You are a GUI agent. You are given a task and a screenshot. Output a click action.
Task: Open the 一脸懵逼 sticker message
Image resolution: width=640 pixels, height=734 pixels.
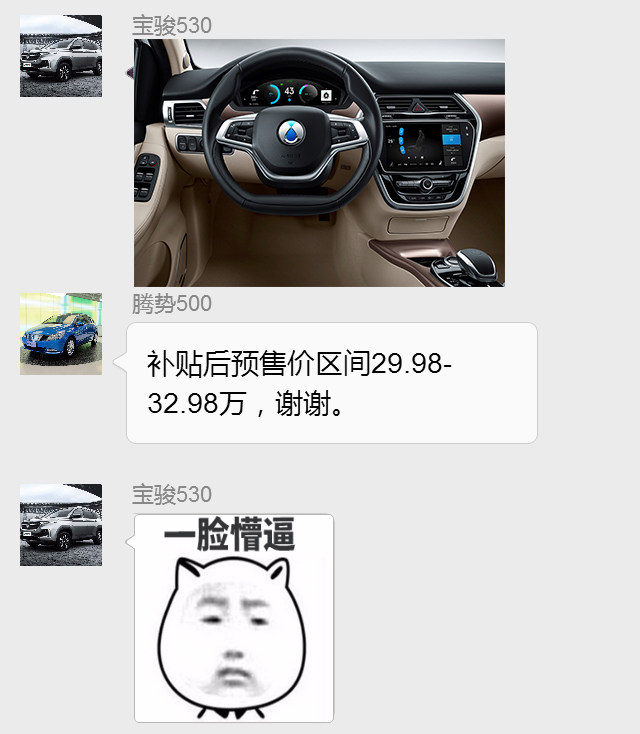click(x=234, y=618)
